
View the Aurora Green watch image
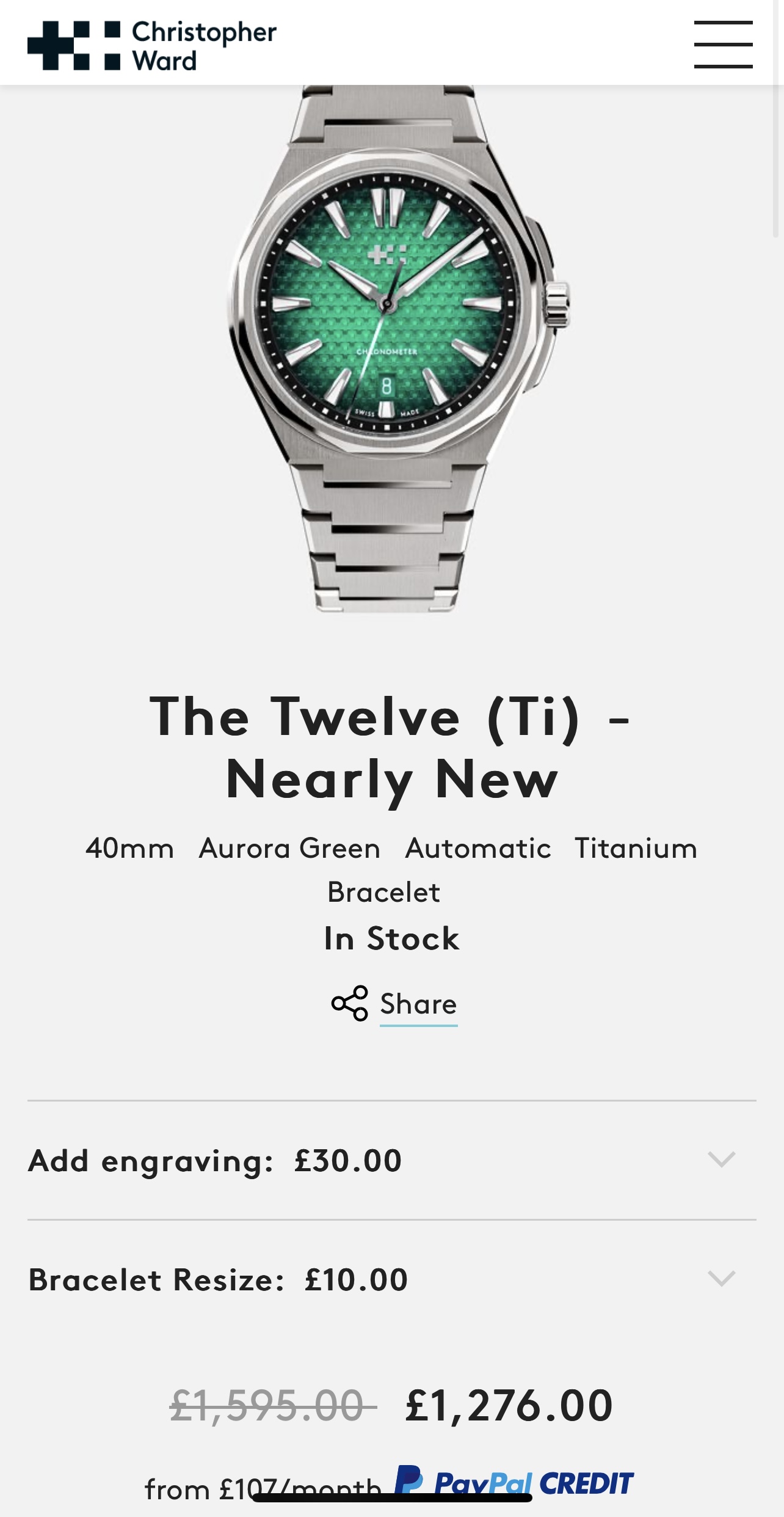(x=399, y=349)
